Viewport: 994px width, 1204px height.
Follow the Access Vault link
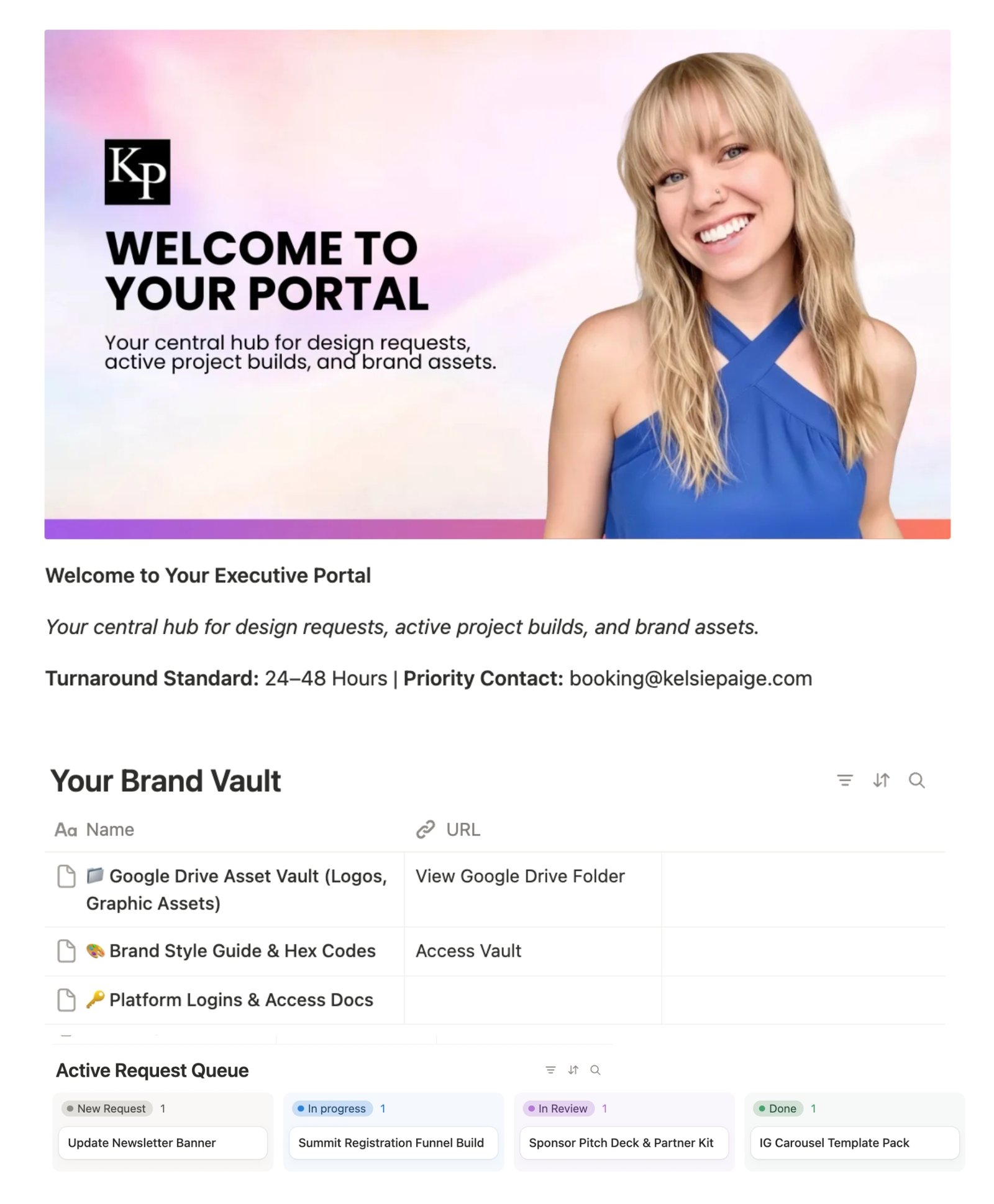click(x=468, y=951)
